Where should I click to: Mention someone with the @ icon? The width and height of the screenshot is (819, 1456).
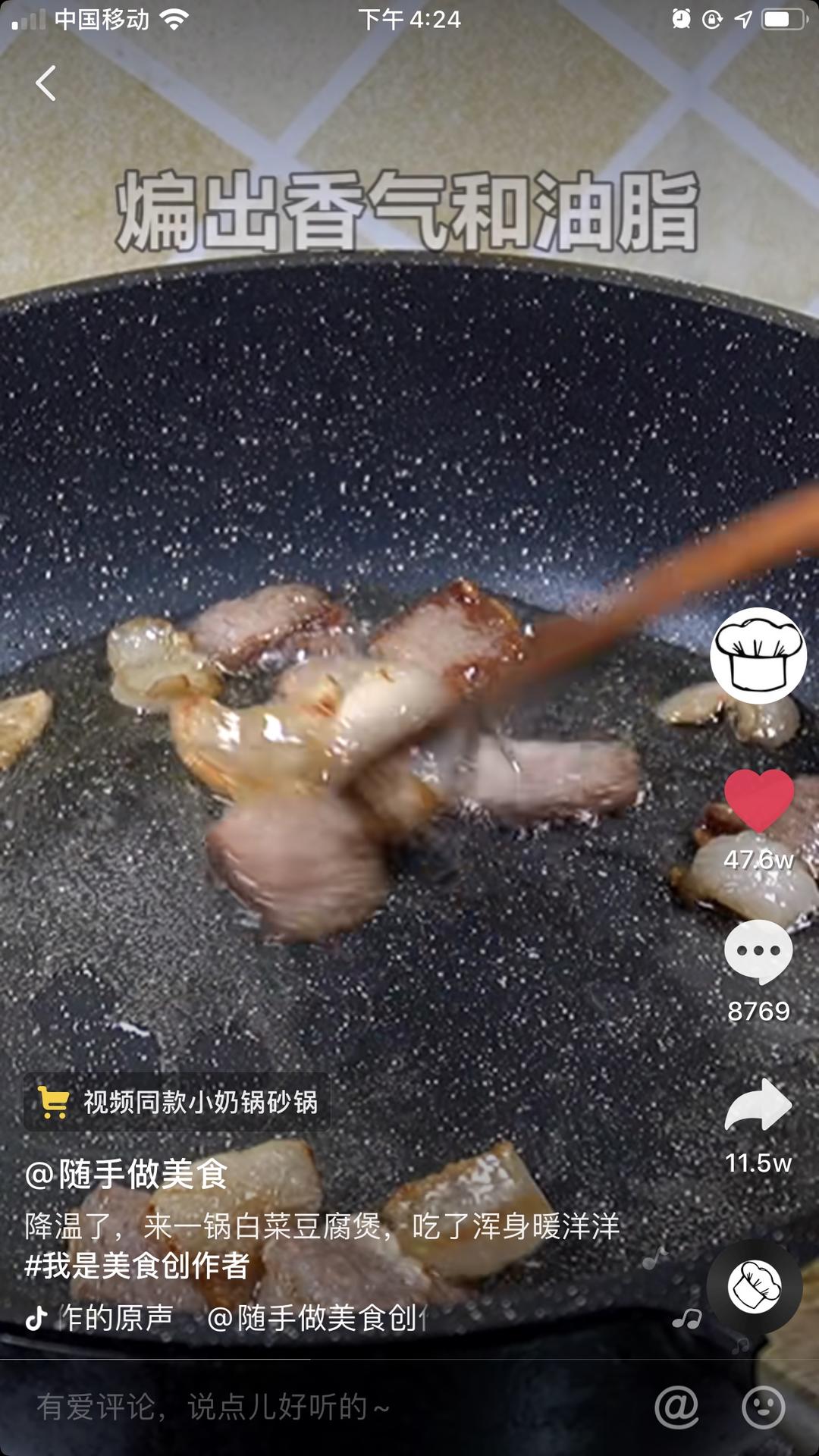tap(676, 1407)
